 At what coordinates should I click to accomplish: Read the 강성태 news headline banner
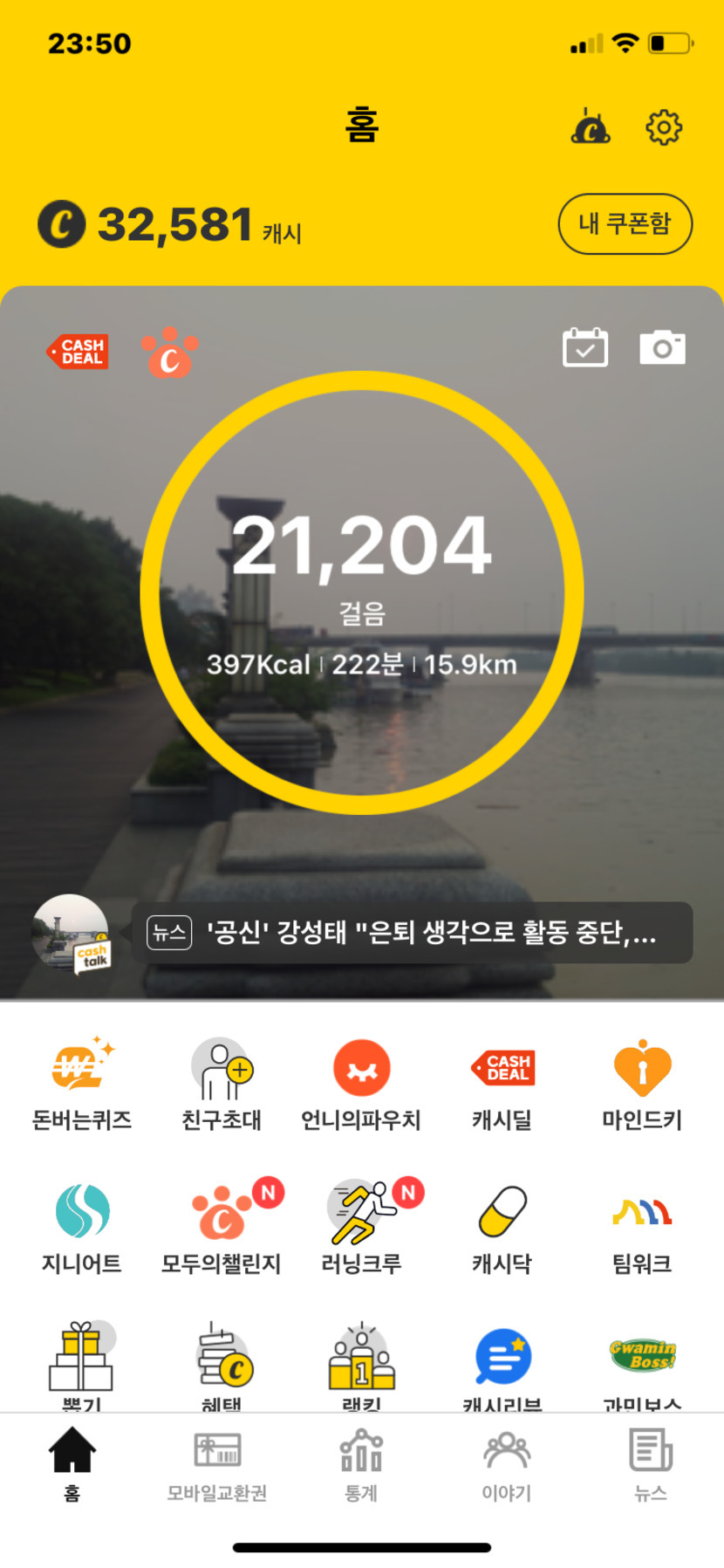click(x=412, y=933)
